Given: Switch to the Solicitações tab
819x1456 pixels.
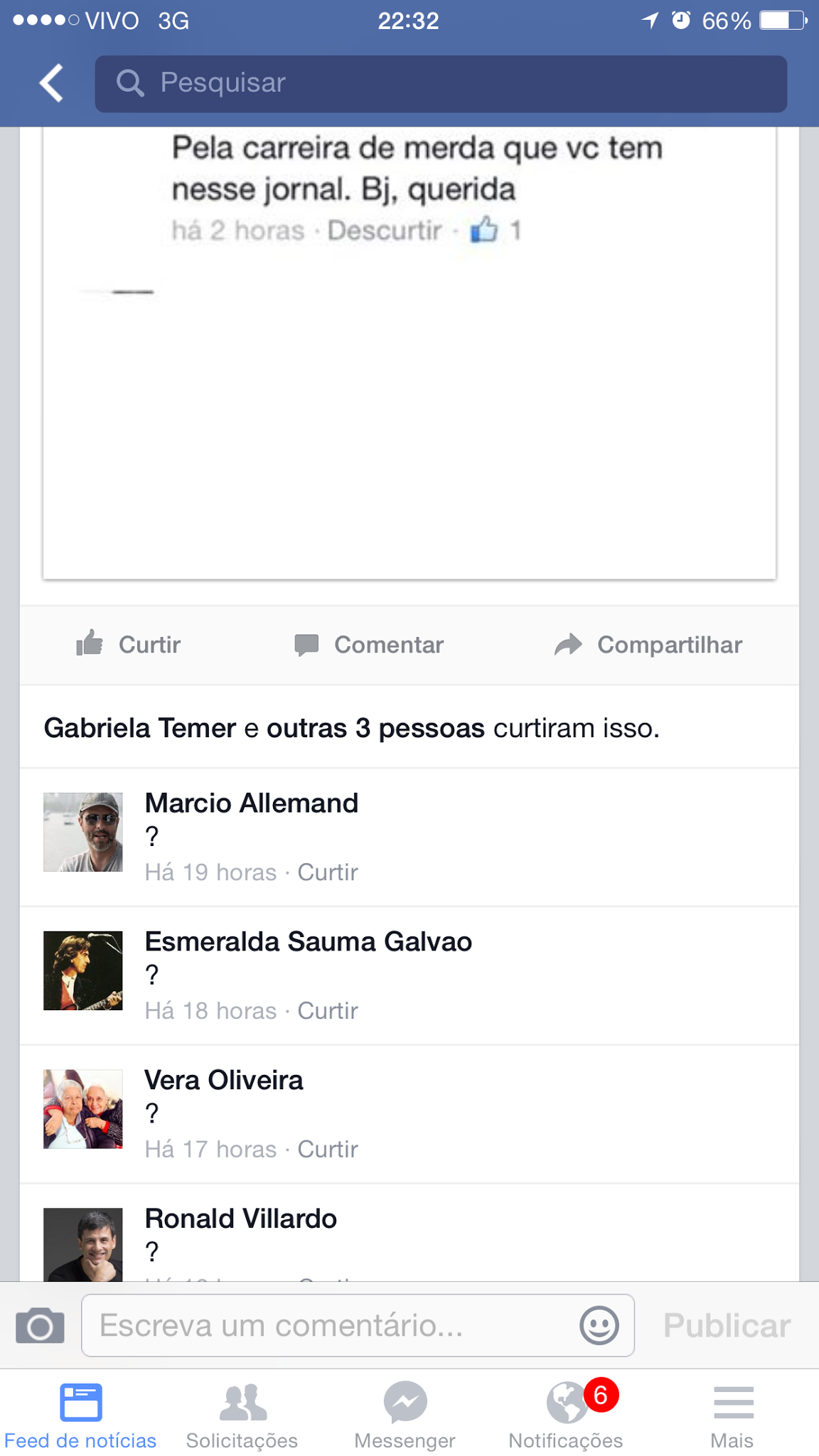Looking at the screenshot, I should (242, 1415).
